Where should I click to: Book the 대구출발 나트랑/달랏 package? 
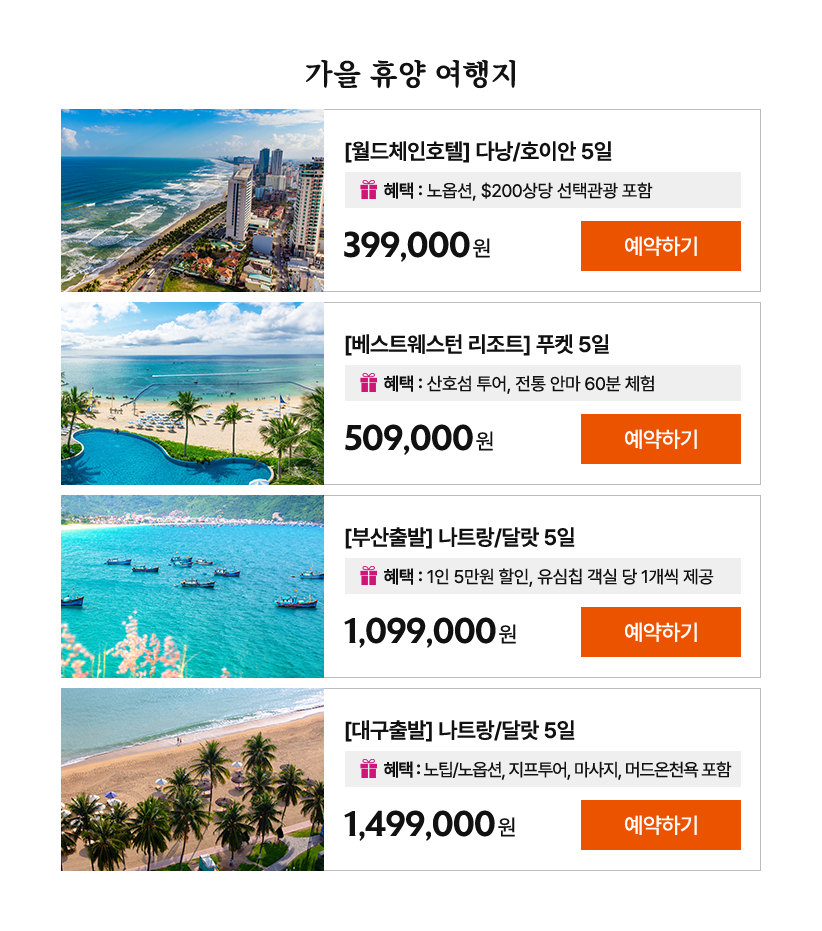pyautogui.click(x=660, y=825)
